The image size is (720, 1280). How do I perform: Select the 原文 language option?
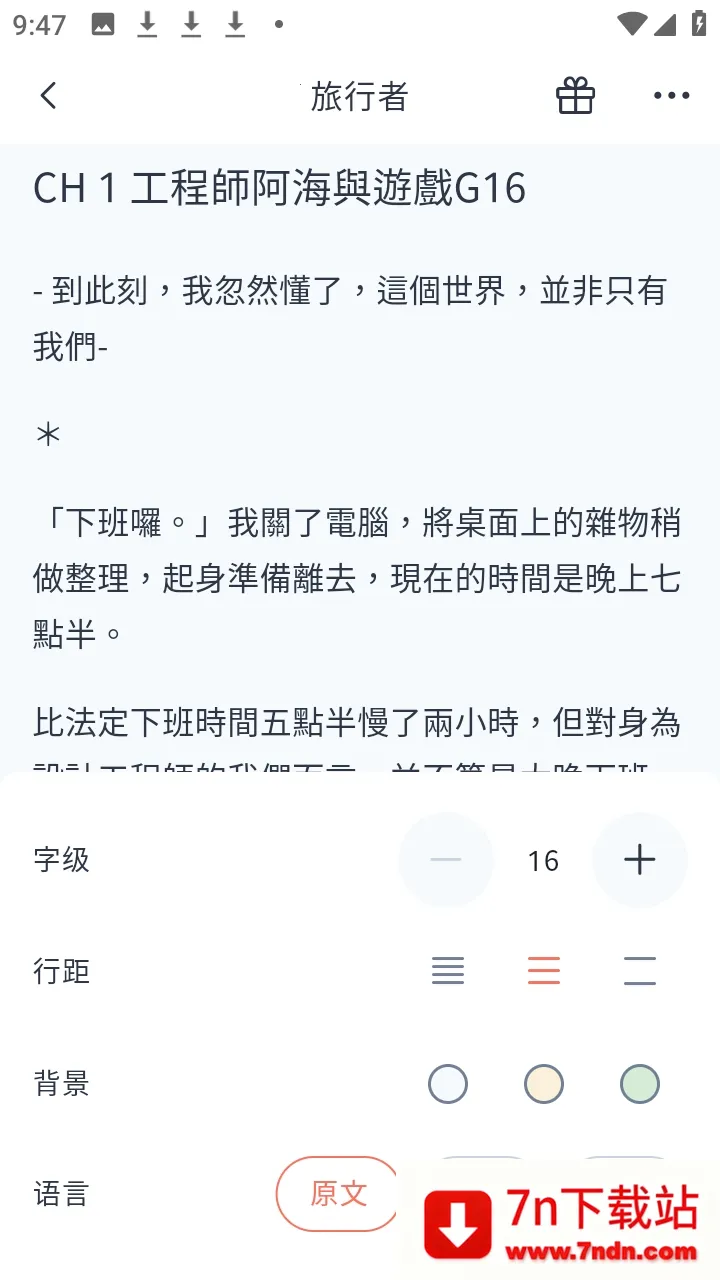(338, 1193)
